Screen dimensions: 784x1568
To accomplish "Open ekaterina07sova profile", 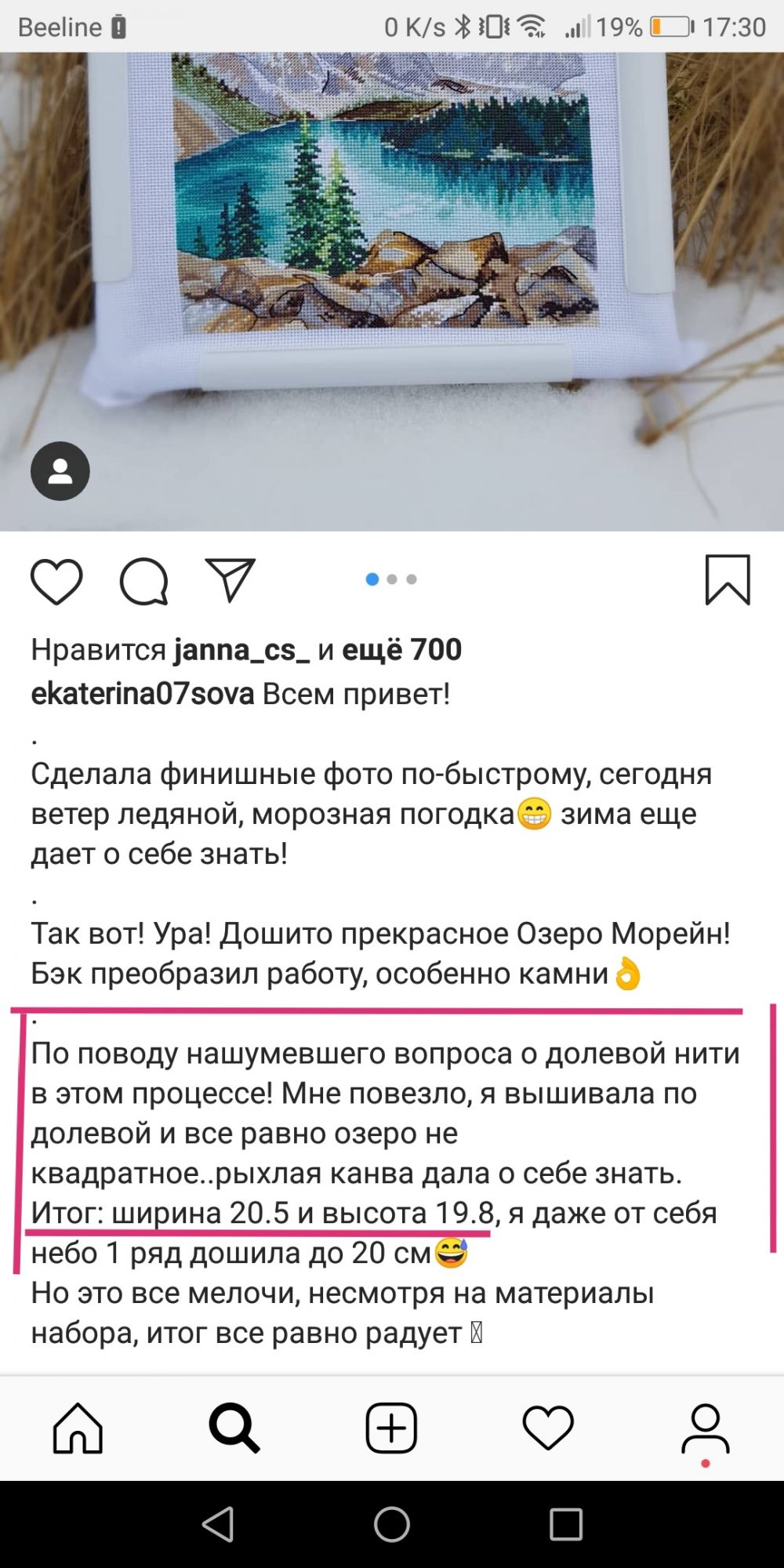I will 142,694.
